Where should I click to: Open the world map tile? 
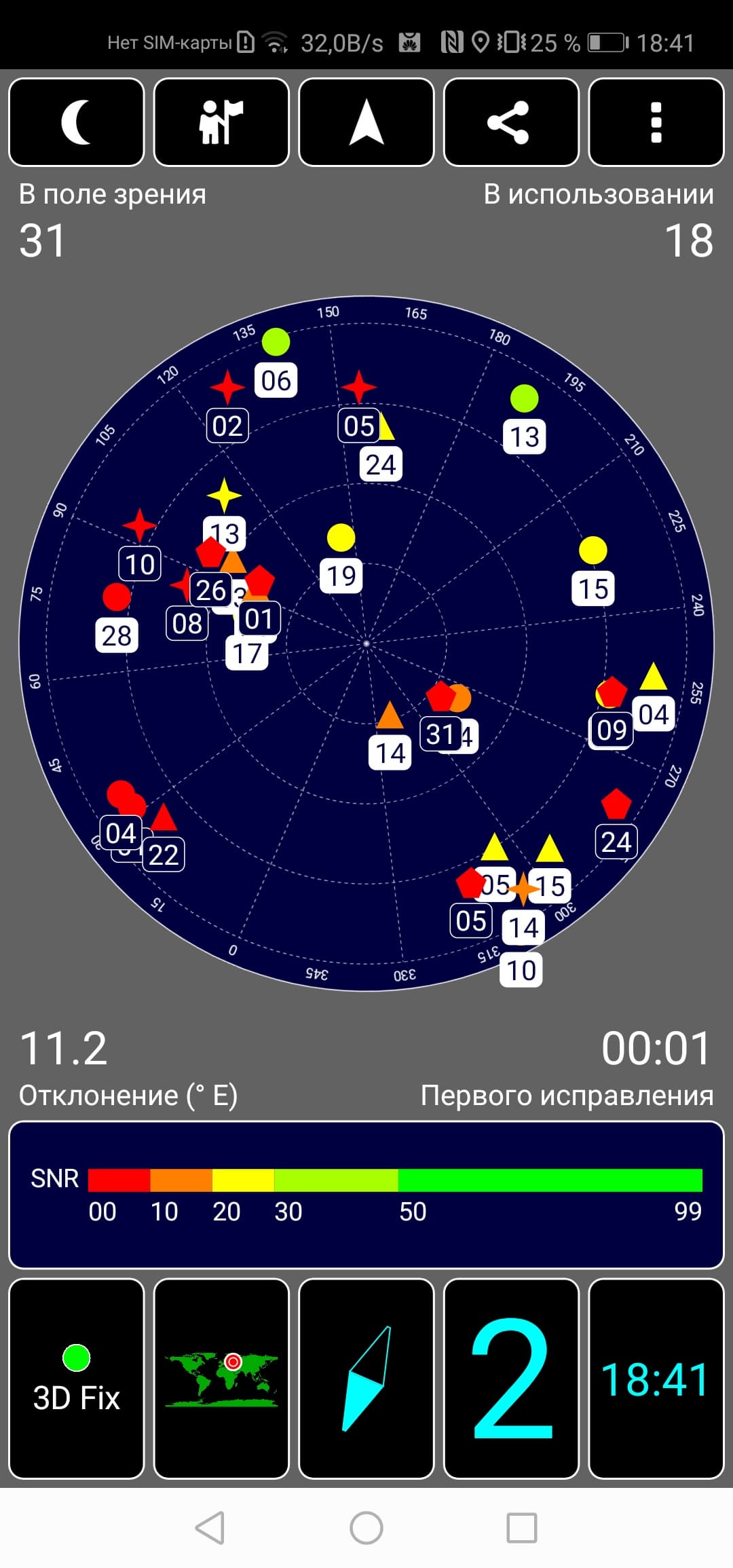pos(221,1378)
